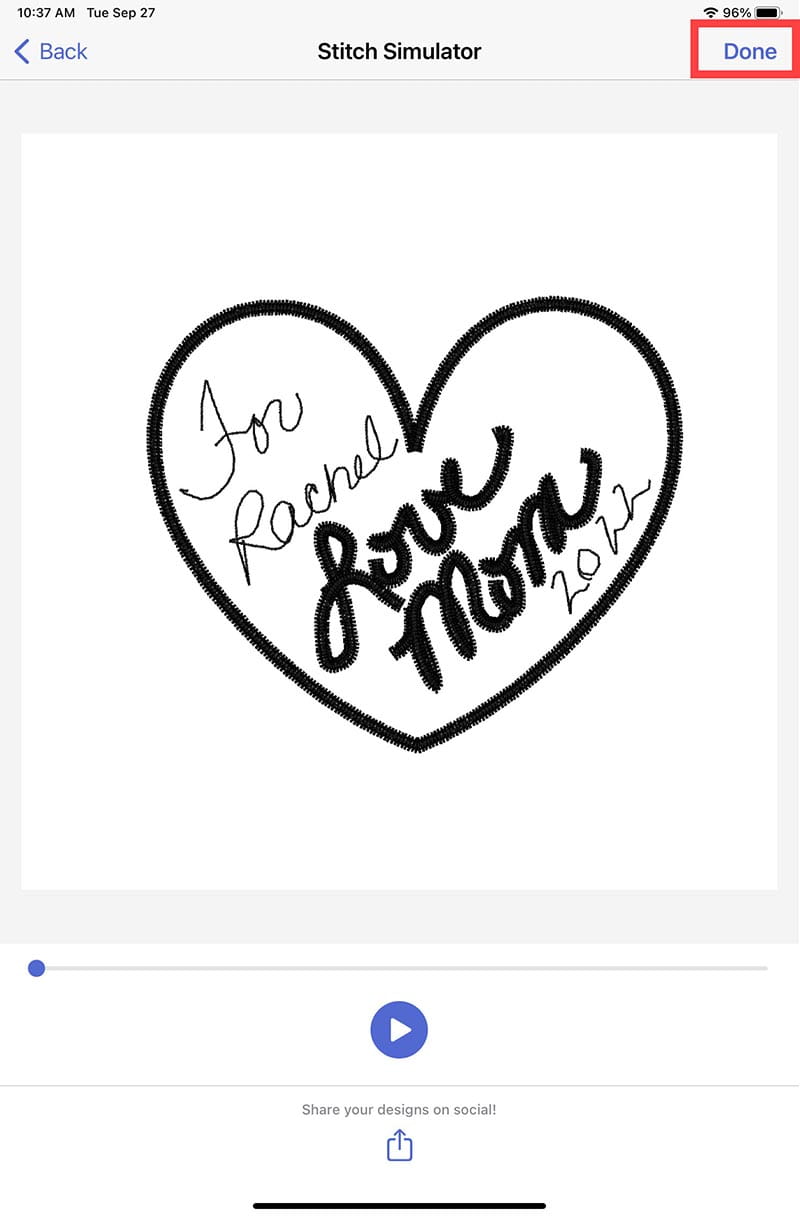
Task: Tap the middle of the progress track
Action: pyautogui.click(x=400, y=968)
